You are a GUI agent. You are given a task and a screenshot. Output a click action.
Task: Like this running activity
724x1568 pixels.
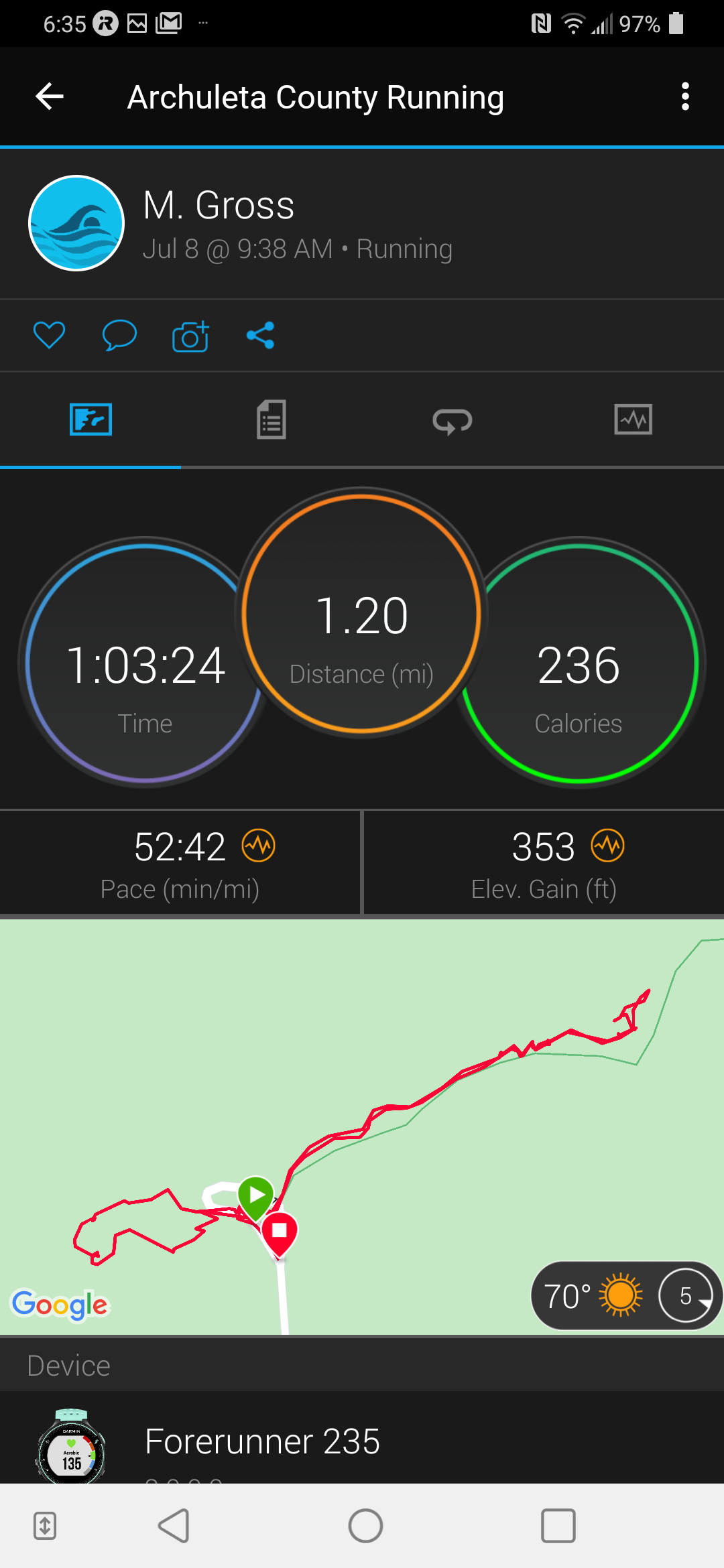point(49,335)
